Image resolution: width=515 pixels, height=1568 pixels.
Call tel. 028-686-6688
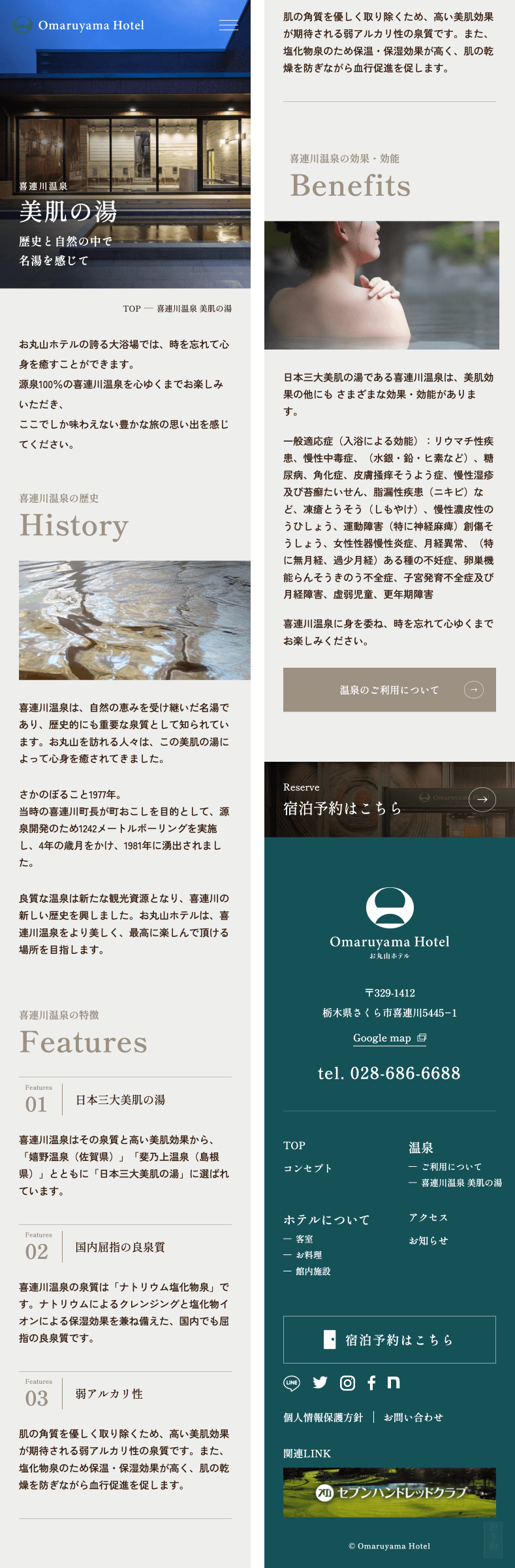tap(389, 1073)
